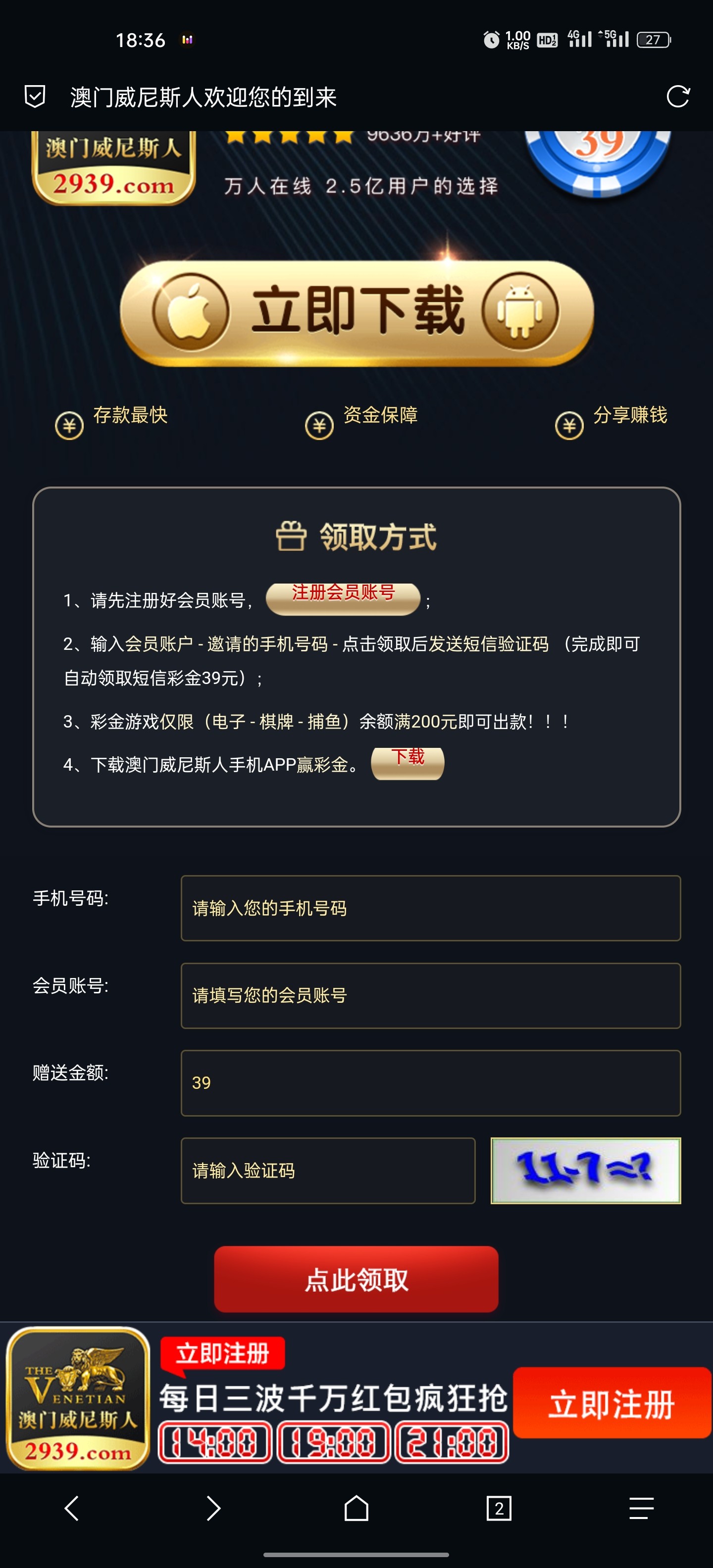Tap the 赠送金额 field showing 39
Screen dimensions: 713x1568
coord(430,1082)
